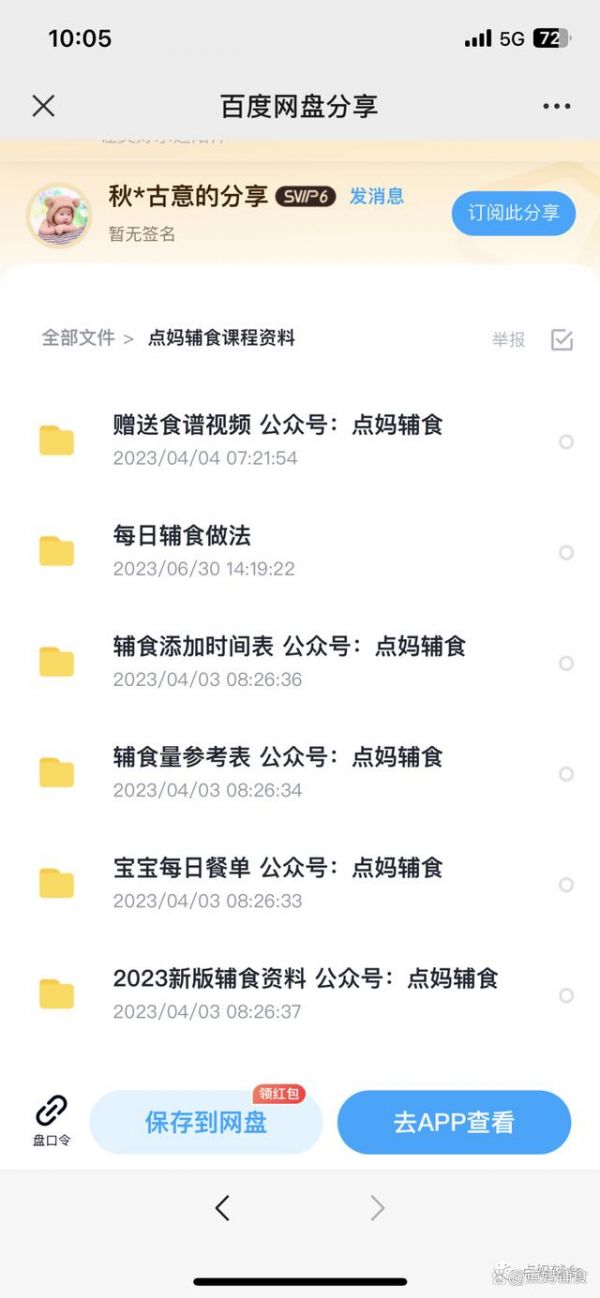Tap 保存到网盘 to save files
Image resolution: width=600 pixels, height=1298 pixels.
click(206, 1122)
